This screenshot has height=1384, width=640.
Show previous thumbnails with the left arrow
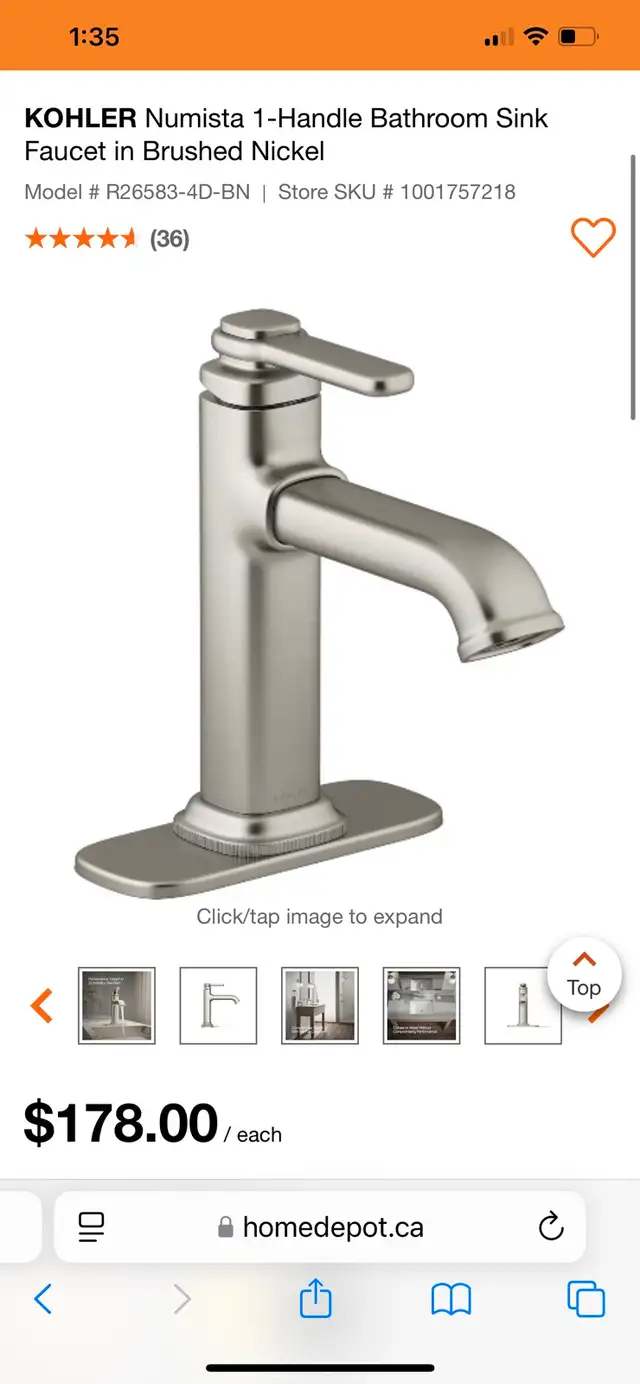(42, 1005)
